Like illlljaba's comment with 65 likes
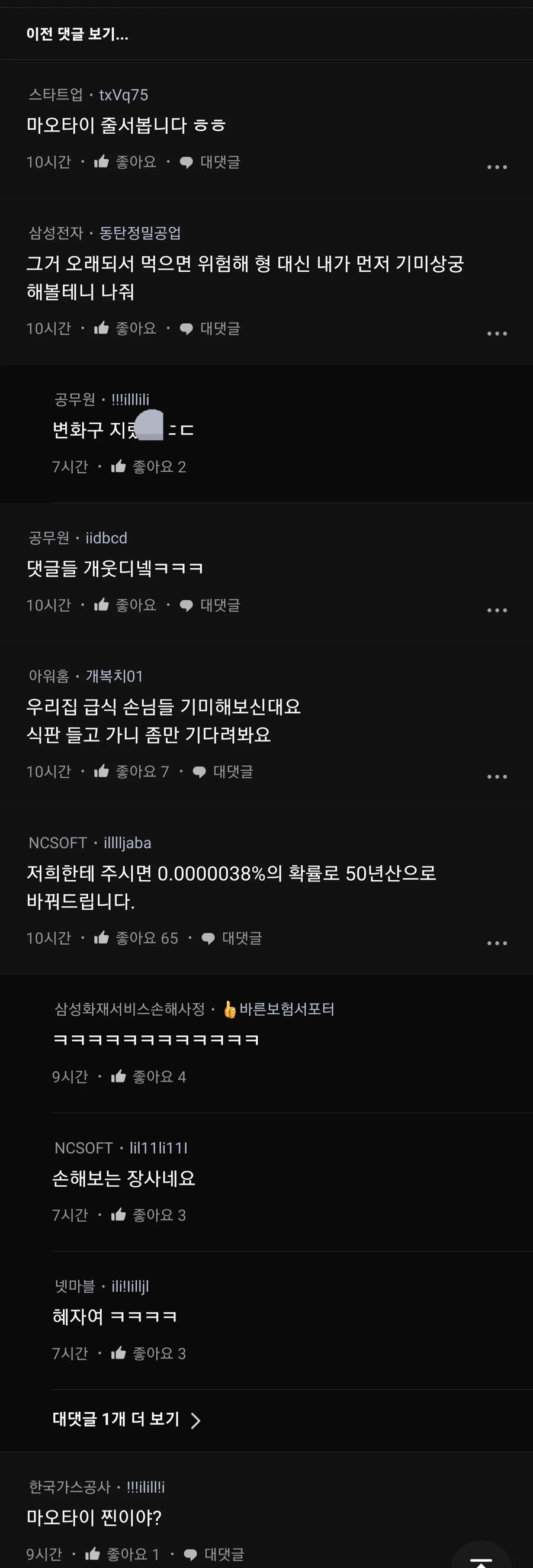This screenshot has height=1568, width=533. [x=135, y=938]
